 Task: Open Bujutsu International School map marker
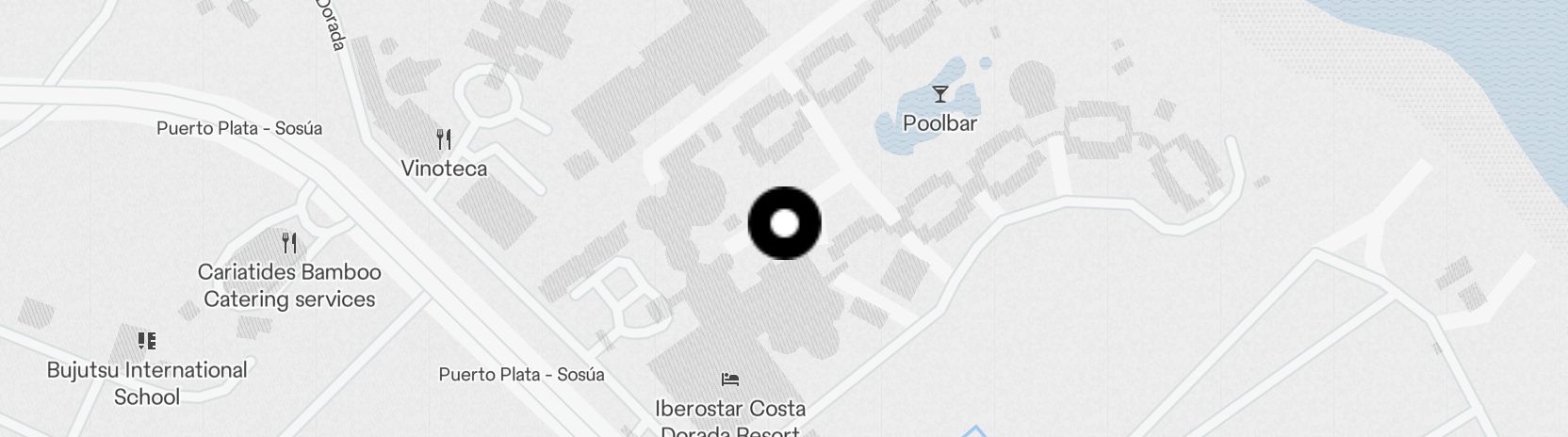point(146,341)
